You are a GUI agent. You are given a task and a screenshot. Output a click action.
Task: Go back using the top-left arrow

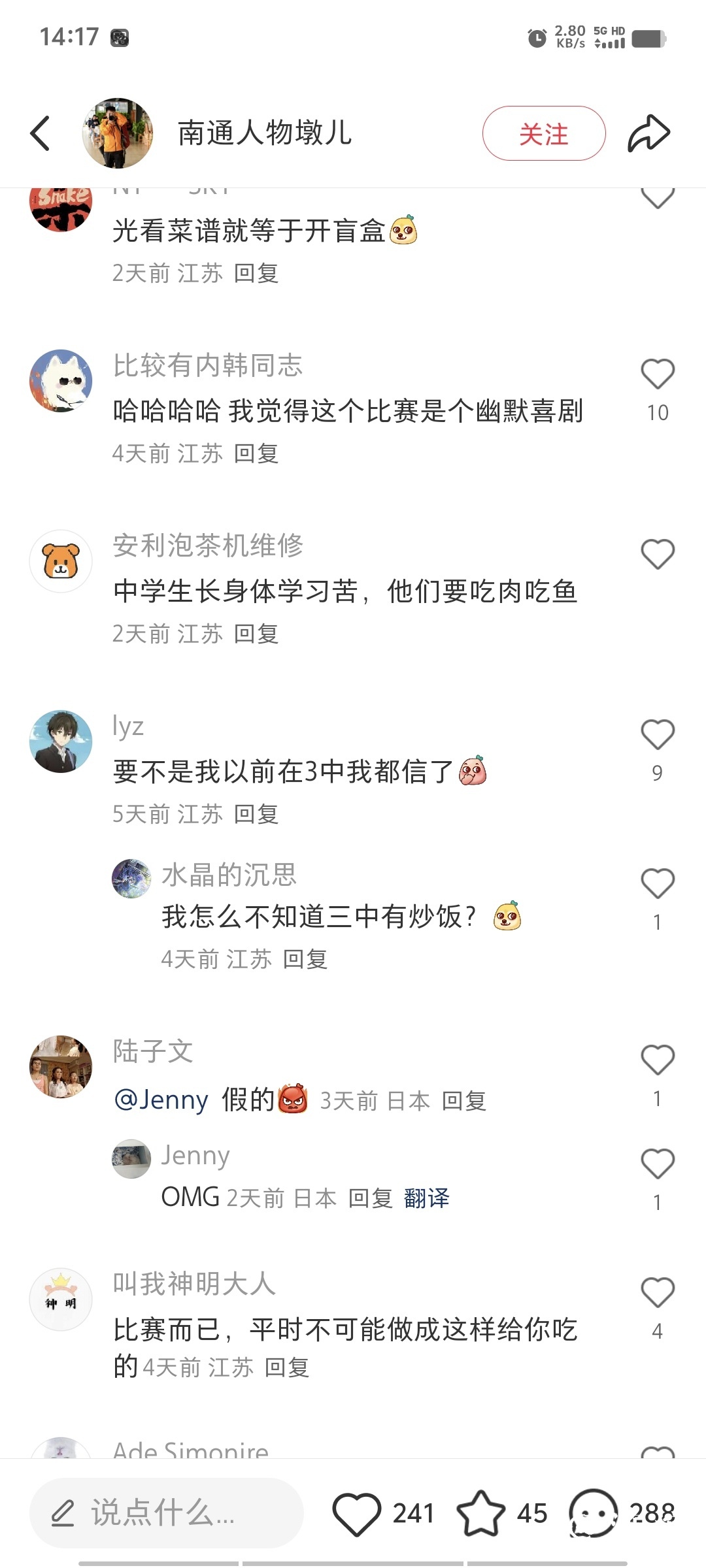pos(41,133)
